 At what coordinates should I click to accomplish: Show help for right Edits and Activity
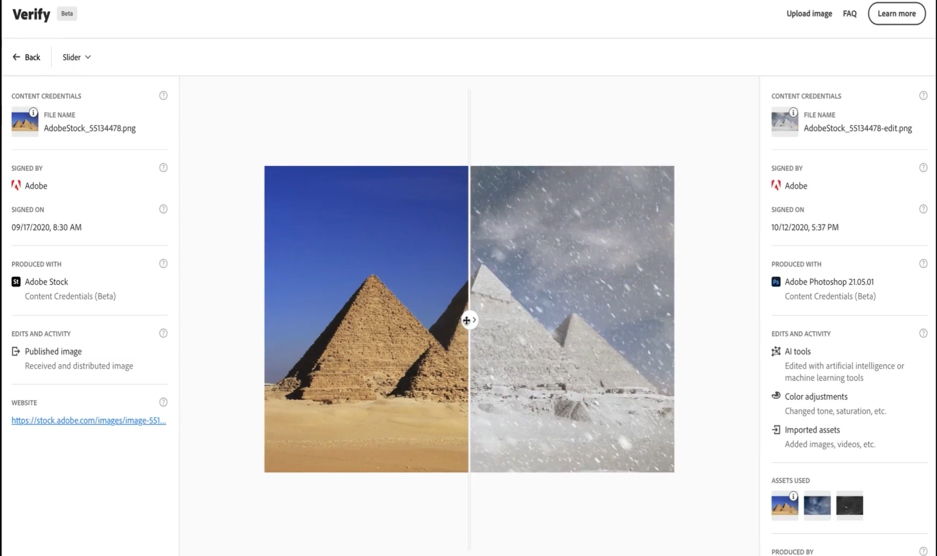(x=923, y=333)
